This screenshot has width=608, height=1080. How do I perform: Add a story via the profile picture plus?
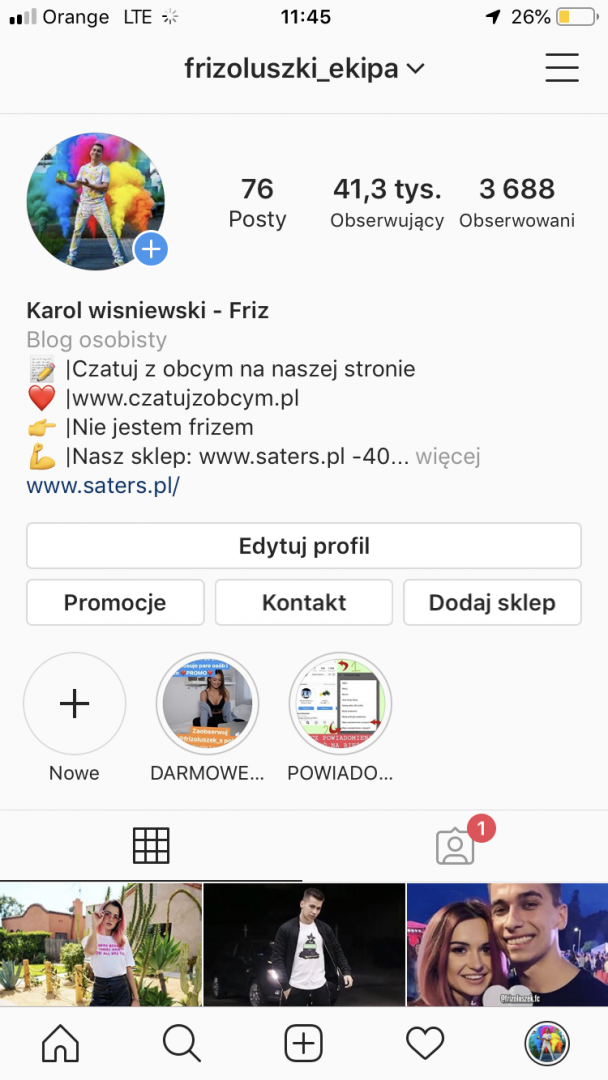[151, 249]
